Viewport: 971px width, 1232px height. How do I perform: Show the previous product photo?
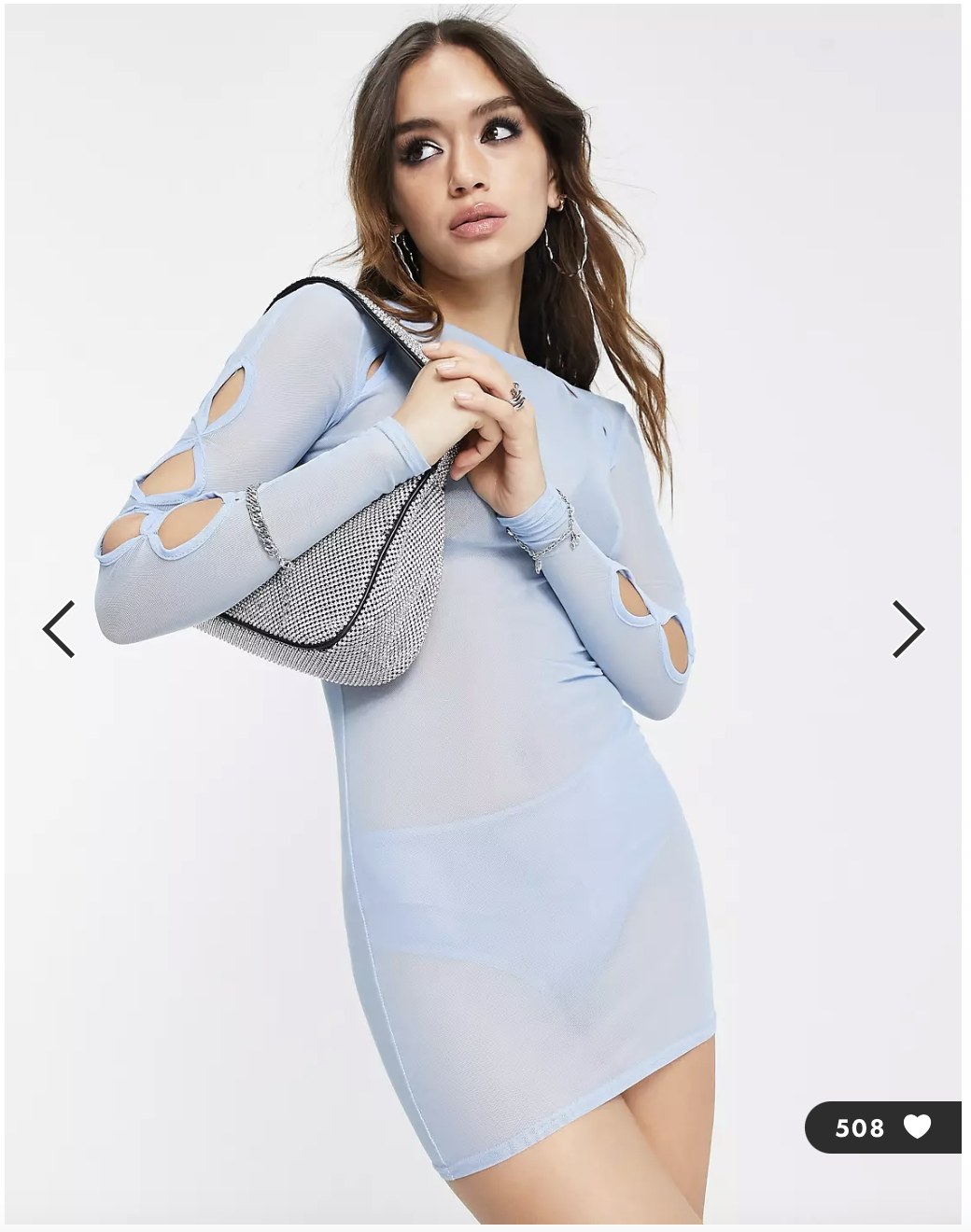tap(59, 629)
